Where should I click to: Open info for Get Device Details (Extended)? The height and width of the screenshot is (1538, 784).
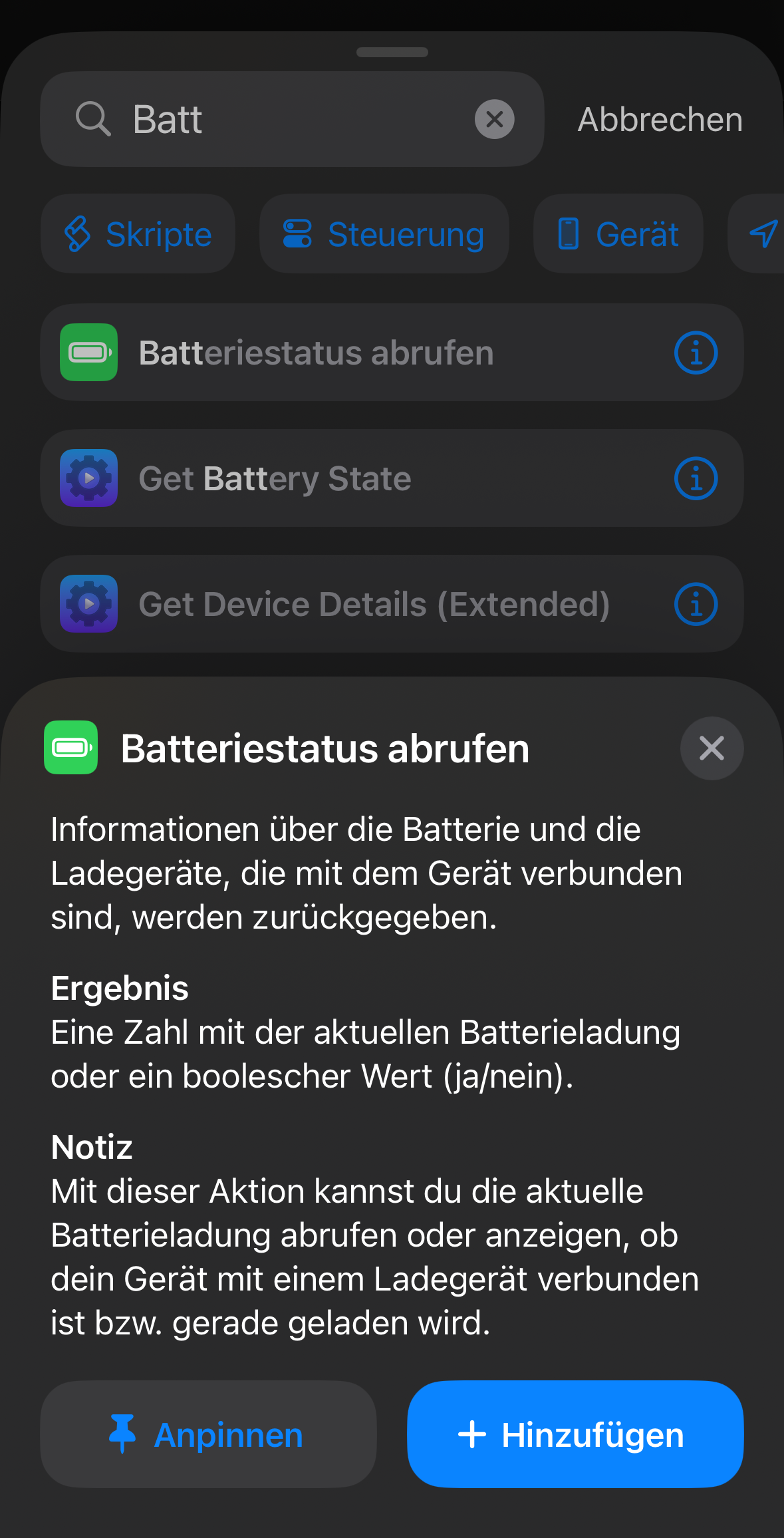tap(696, 604)
